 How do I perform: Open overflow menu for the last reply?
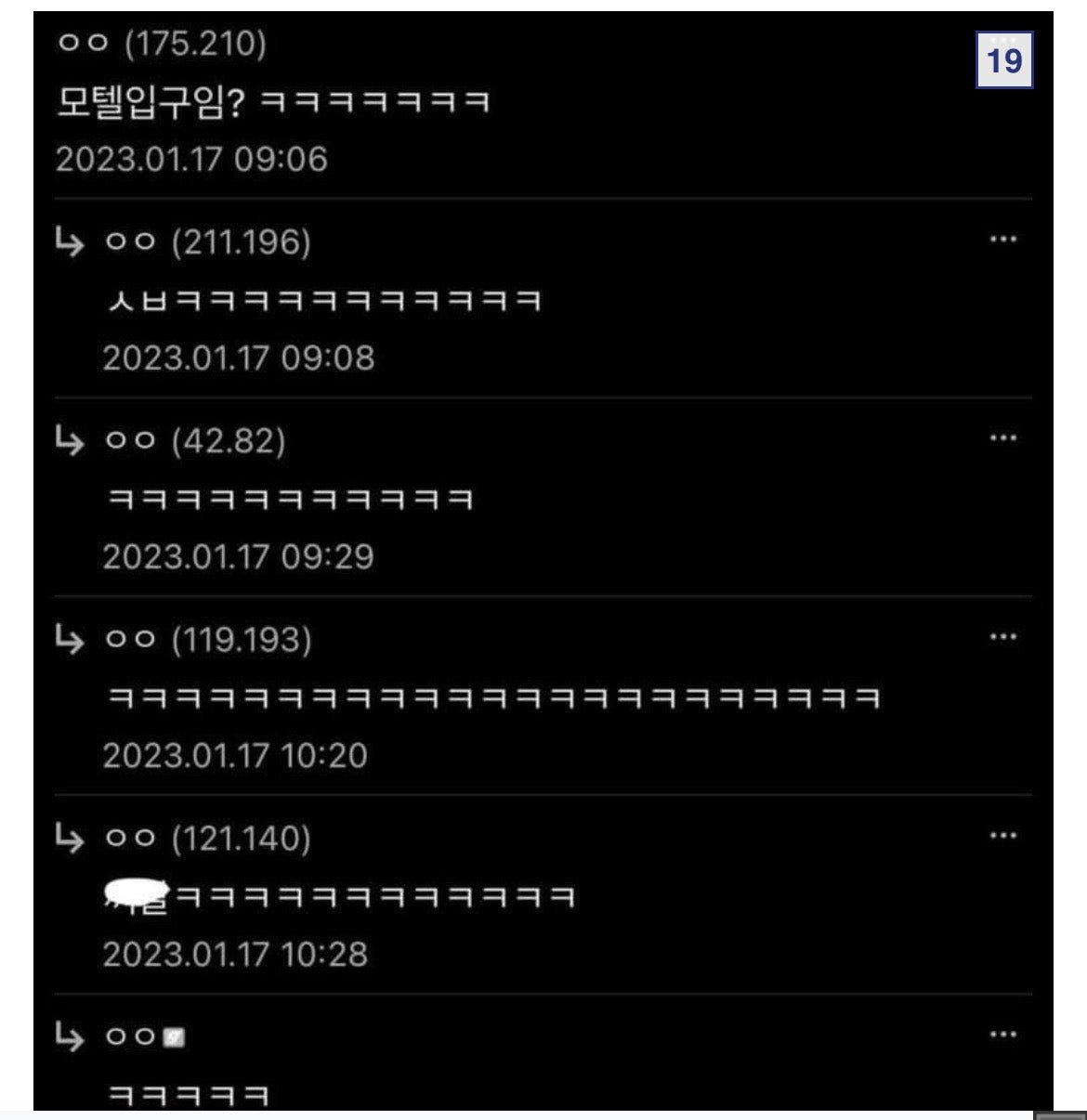[1002, 1035]
